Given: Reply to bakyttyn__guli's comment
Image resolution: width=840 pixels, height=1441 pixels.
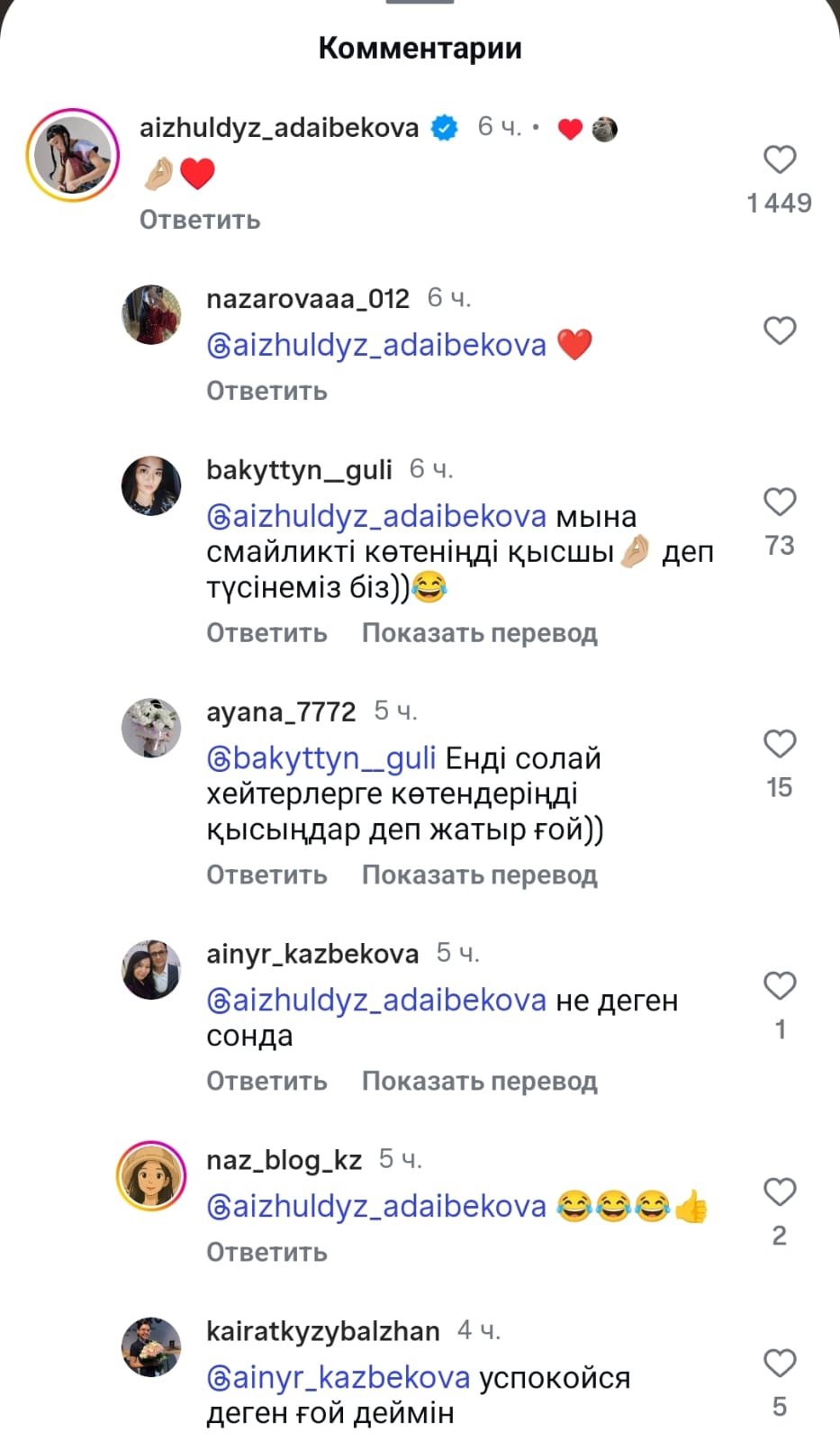Looking at the screenshot, I should click(x=266, y=633).
